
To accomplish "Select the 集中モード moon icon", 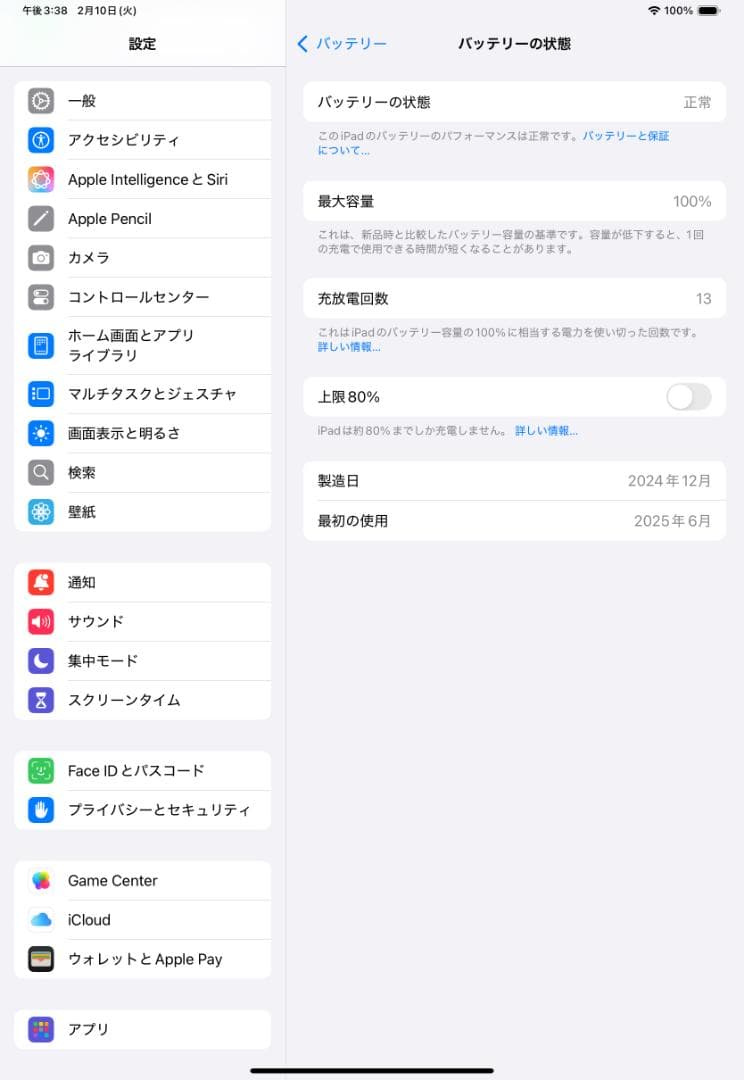I will [x=41, y=660].
